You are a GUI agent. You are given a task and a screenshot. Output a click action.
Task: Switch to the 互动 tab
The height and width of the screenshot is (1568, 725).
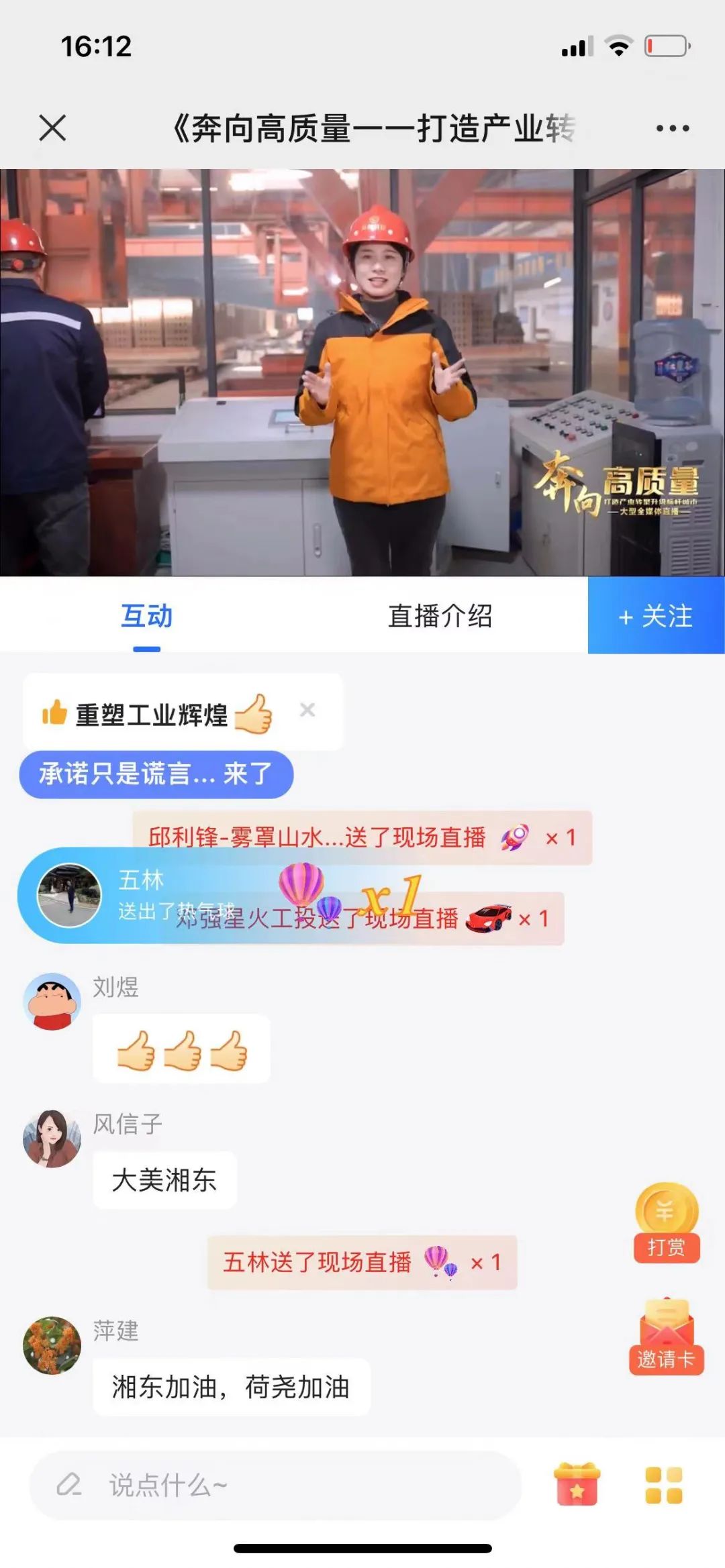tap(146, 616)
